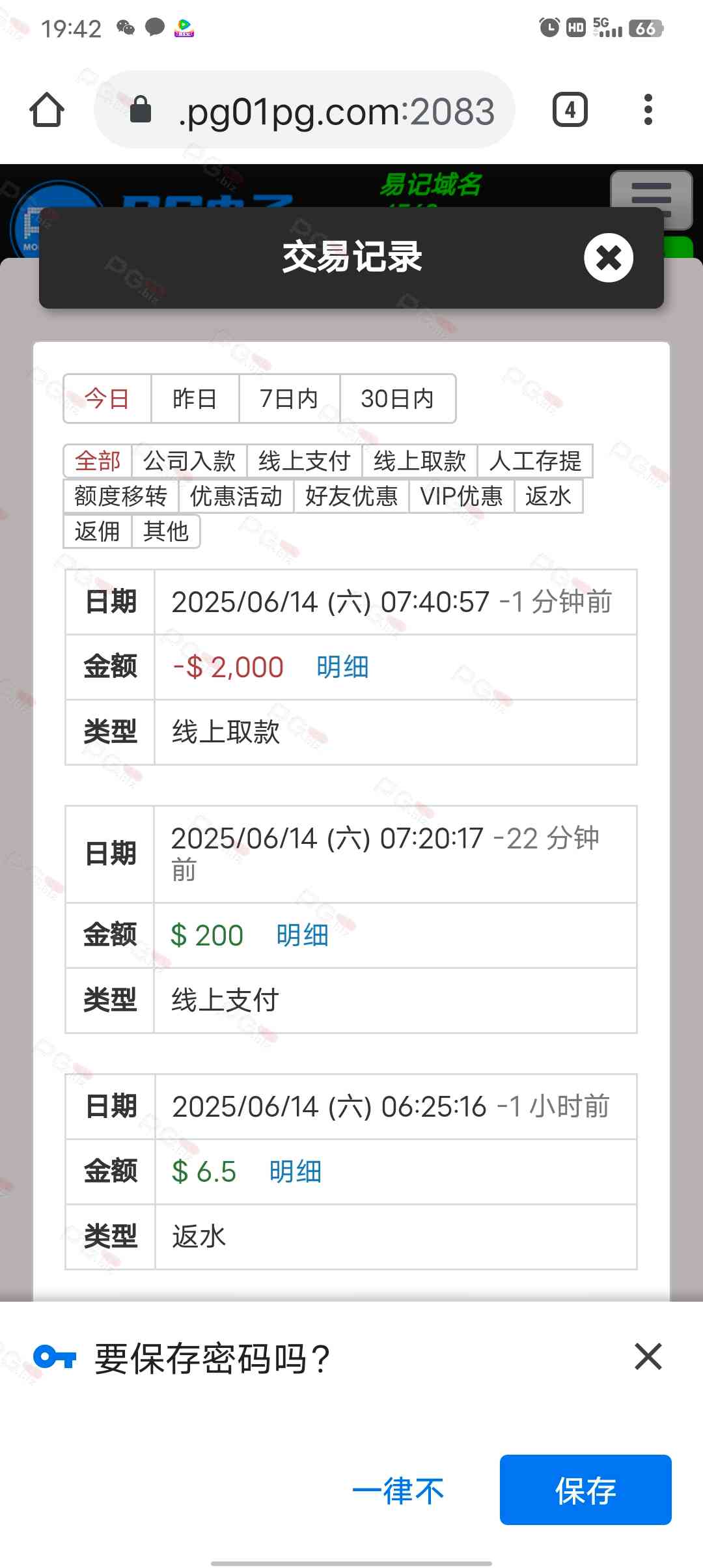Open the browser overflow menu
This screenshot has width=703, height=1568.
coord(648,109)
